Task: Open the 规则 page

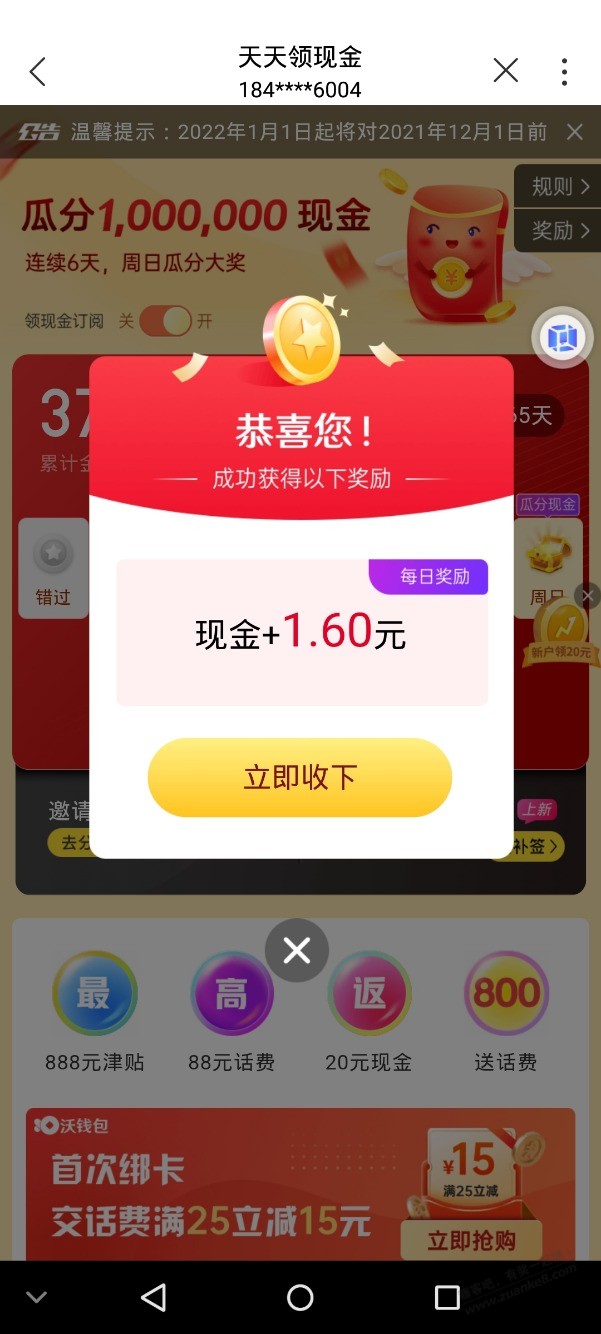Action: [x=558, y=186]
